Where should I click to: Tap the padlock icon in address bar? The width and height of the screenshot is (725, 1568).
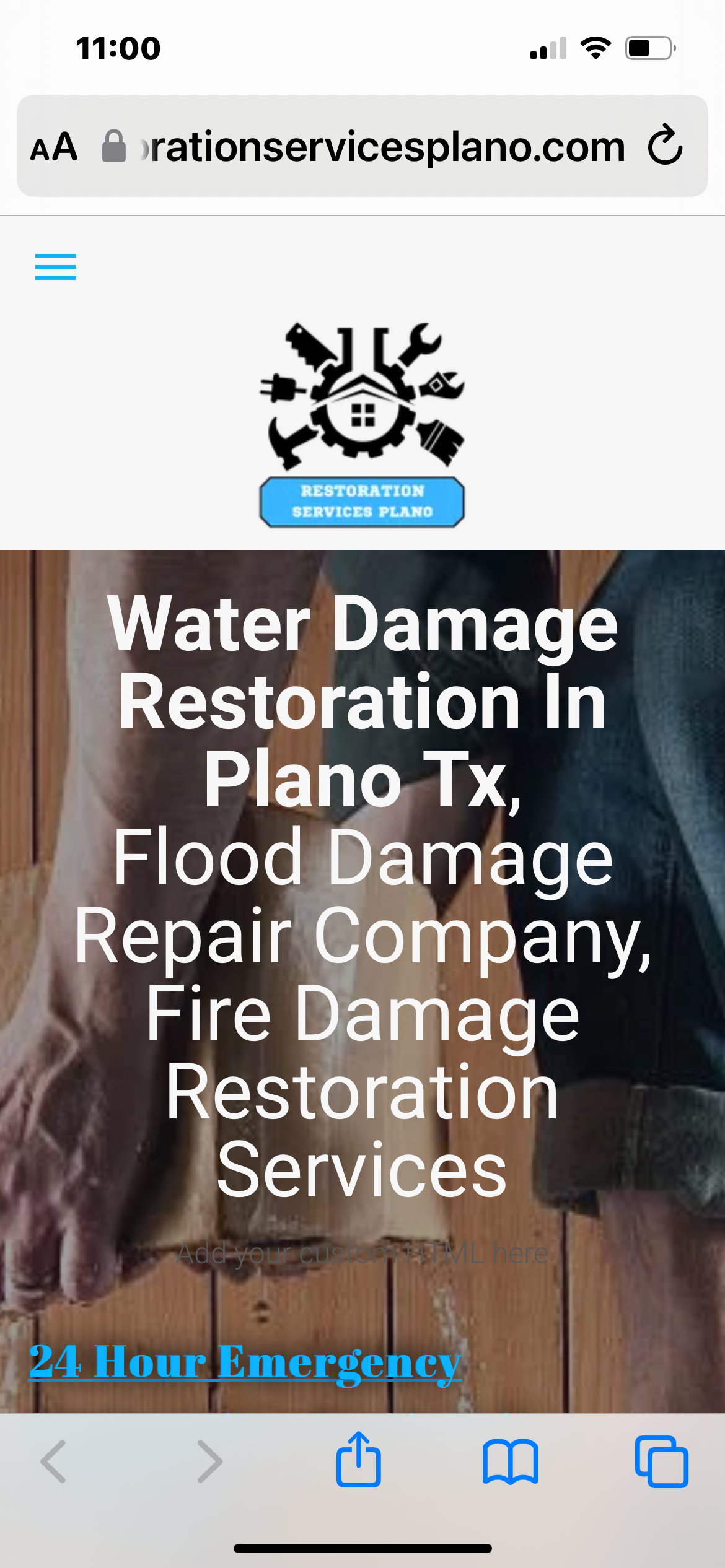115,147
